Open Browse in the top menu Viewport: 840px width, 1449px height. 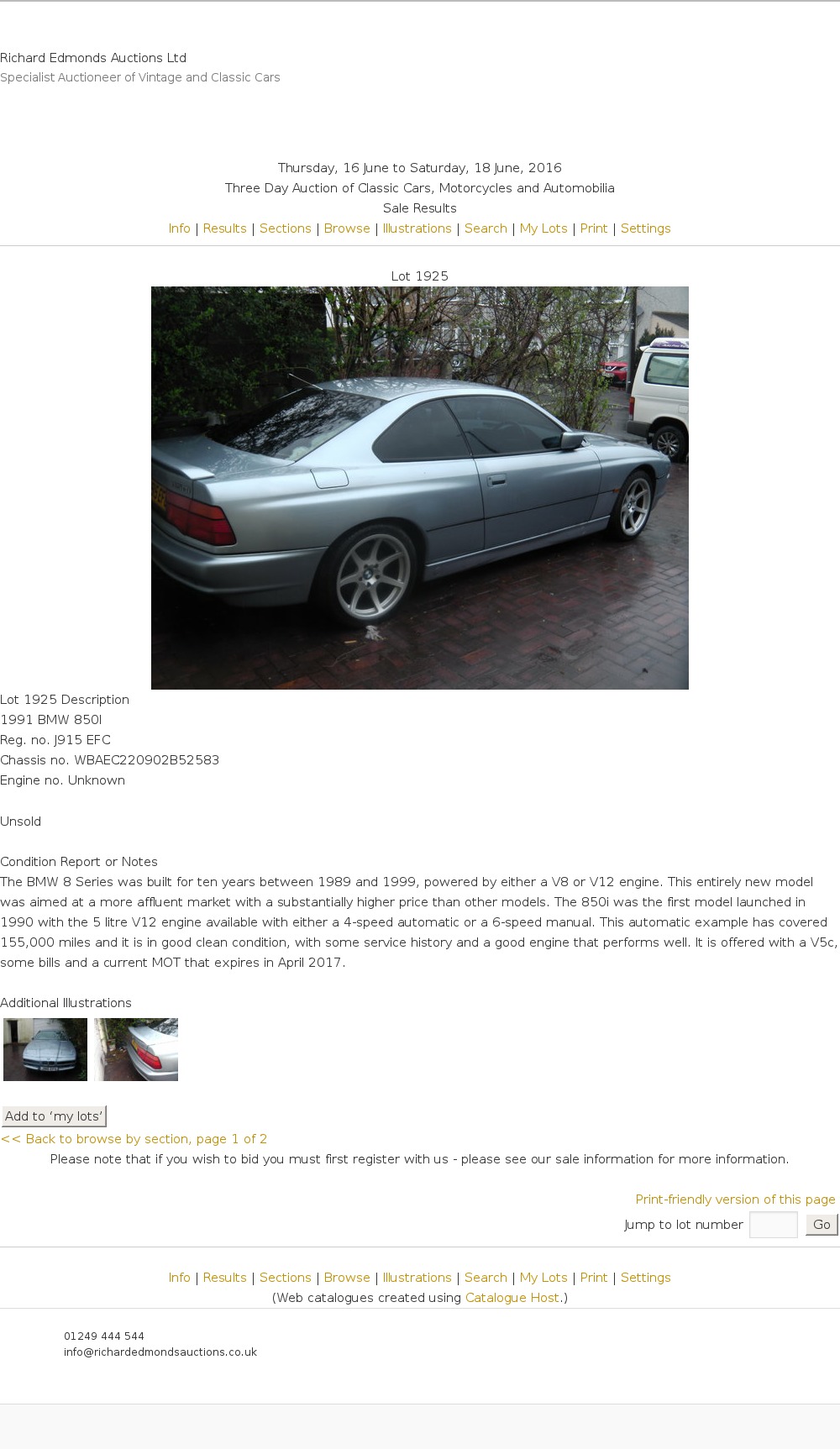click(347, 228)
